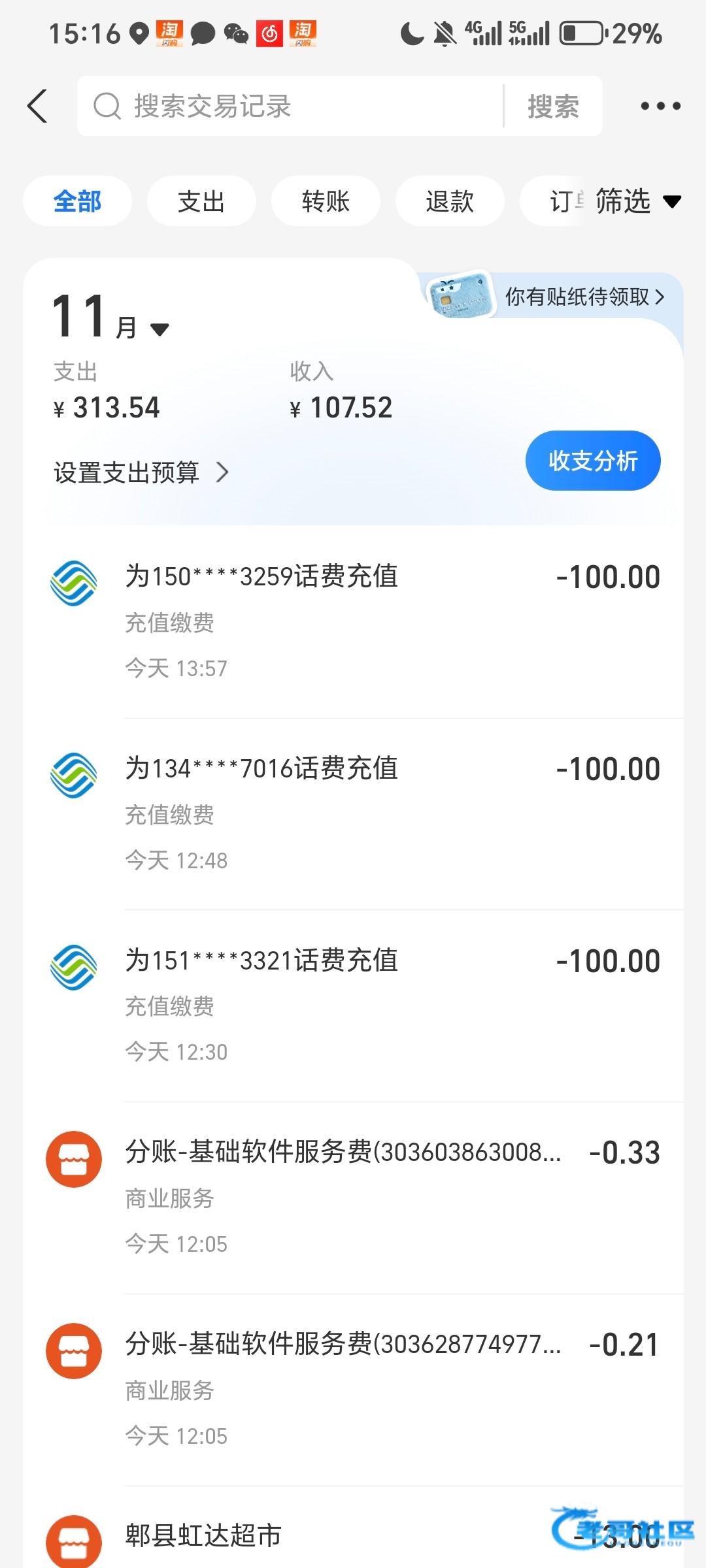Image resolution: width=706 pixels, height=1568 pixels.
Task: Tap the 搜索 button
Action: (553, 106)
